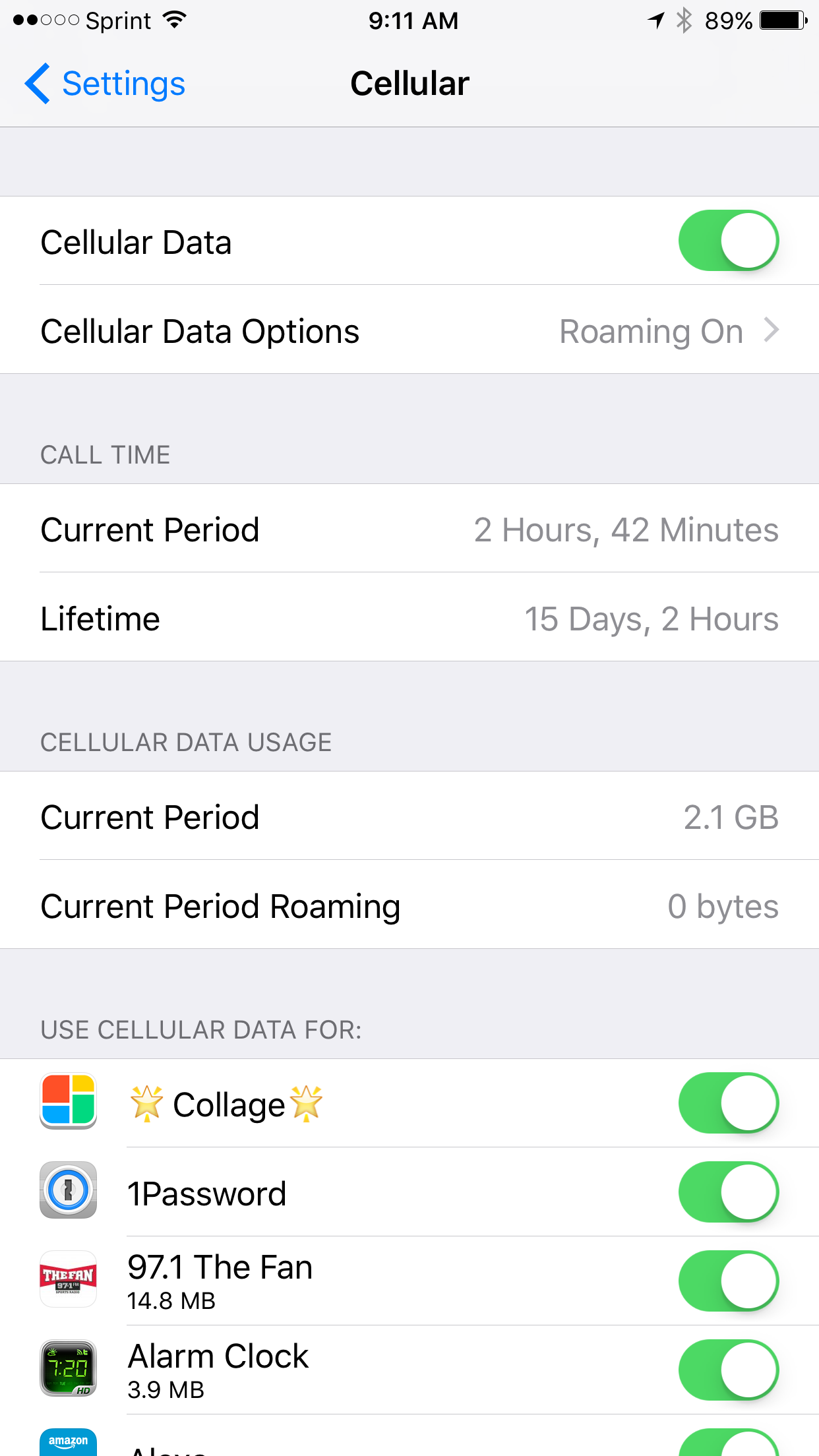Turn off the Cellular Data switch
This screenshot has height=1456, width=819.
coord(728,241)
